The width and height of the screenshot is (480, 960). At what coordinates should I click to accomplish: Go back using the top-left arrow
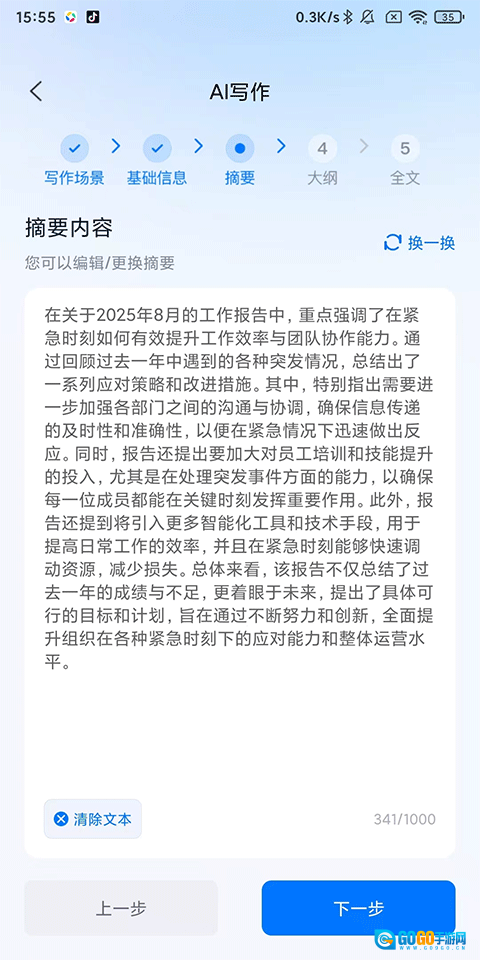36,92
